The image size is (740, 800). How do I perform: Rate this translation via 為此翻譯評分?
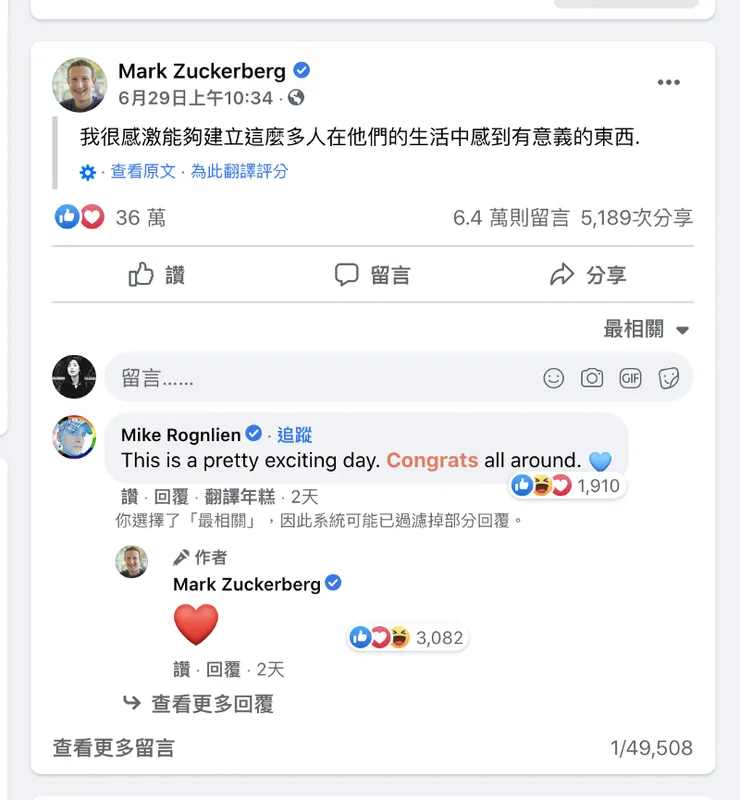(x=239, y=171)
